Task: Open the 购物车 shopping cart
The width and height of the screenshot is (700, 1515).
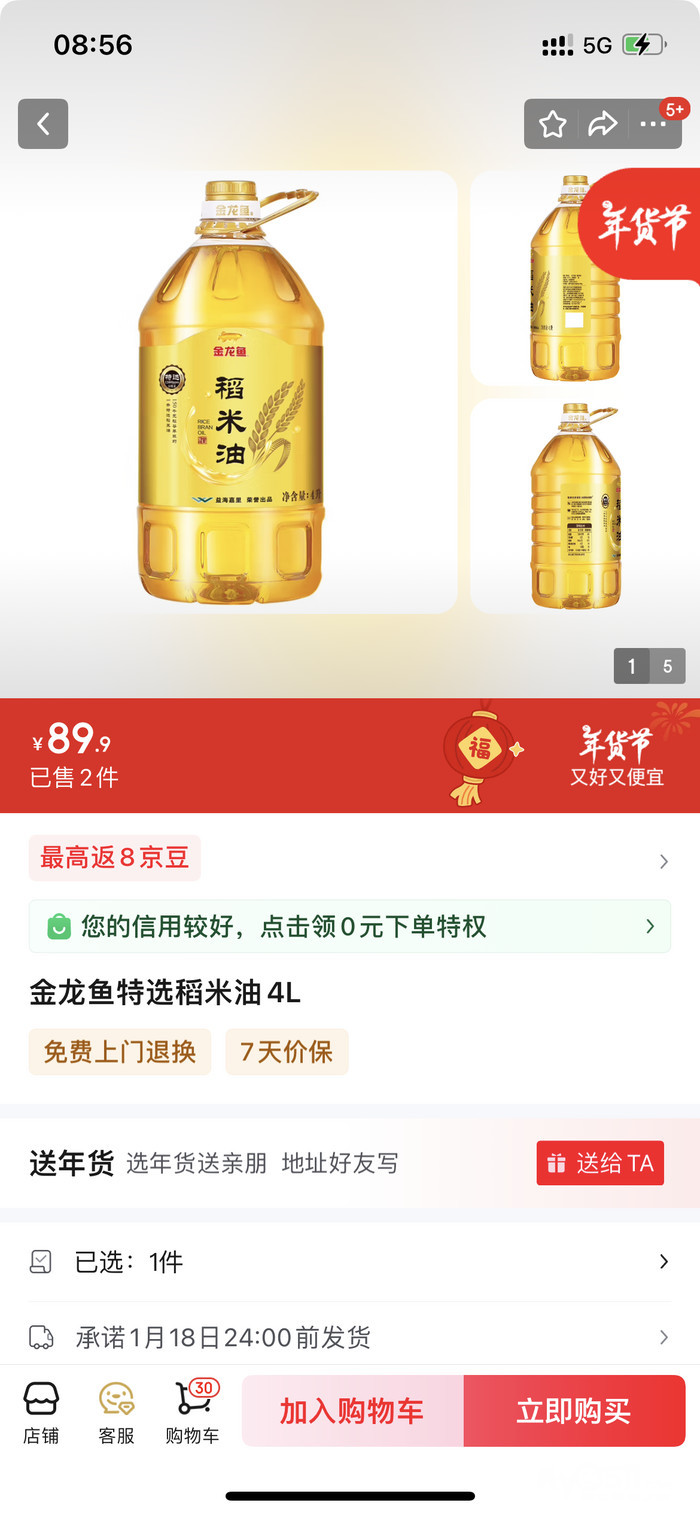Action: [x=192, y=1411]
